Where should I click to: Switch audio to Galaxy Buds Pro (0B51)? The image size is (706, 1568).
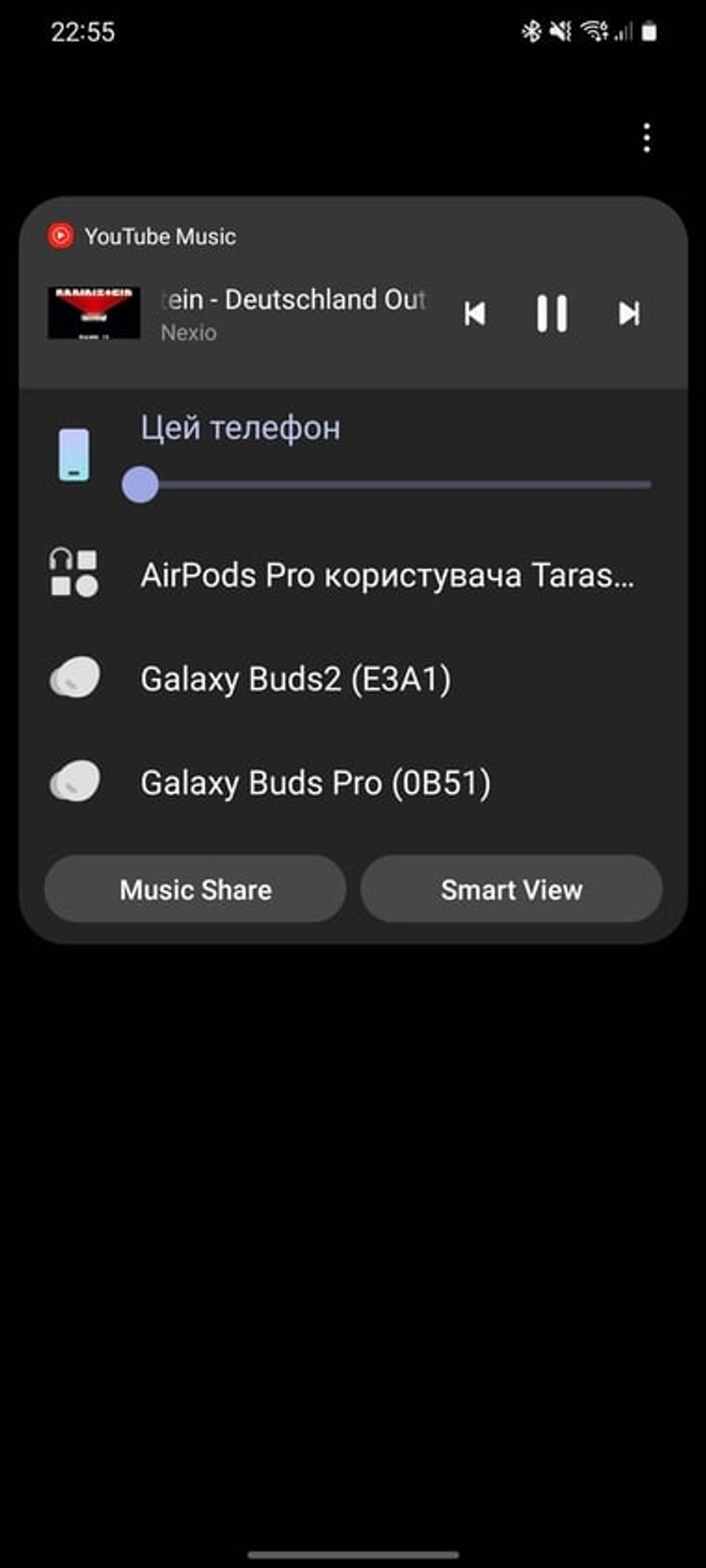[315, 783]
